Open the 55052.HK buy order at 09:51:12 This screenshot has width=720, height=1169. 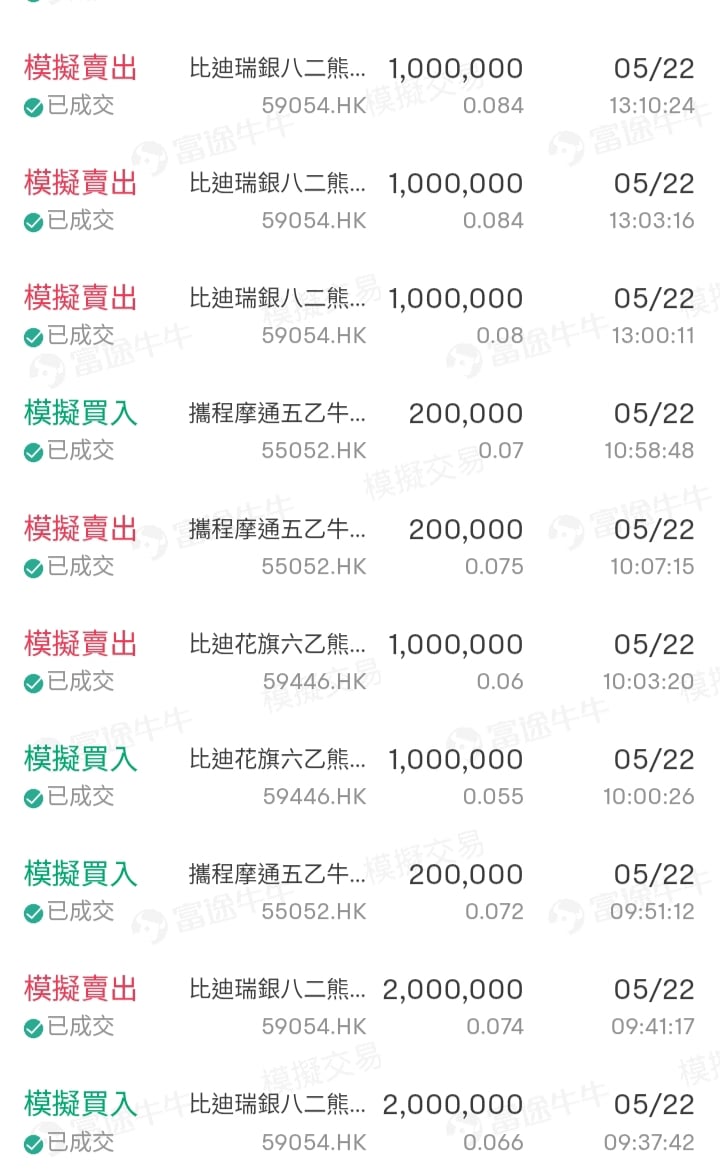(x=360, y=892)
